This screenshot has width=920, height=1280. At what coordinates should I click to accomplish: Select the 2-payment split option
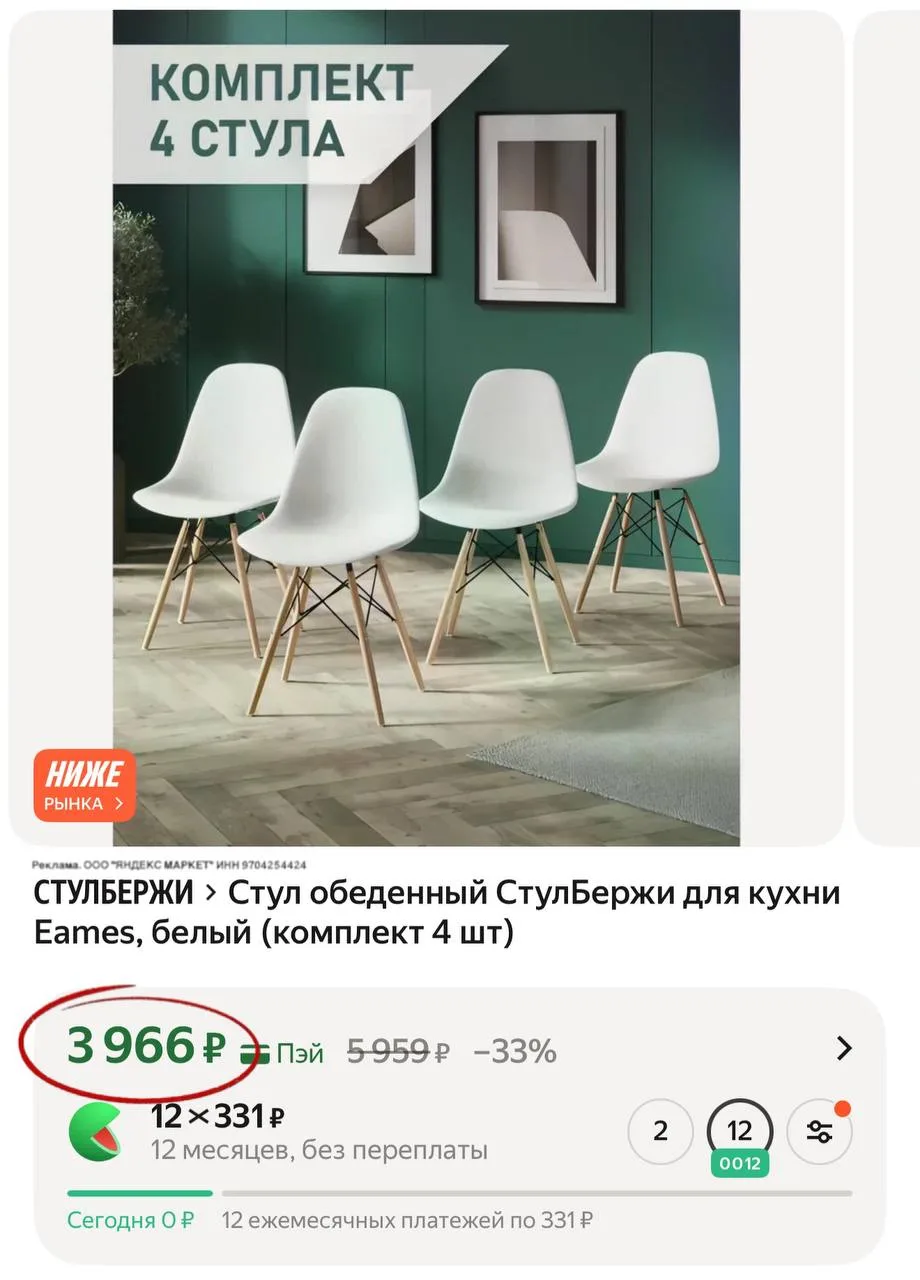coord(660,1131)
